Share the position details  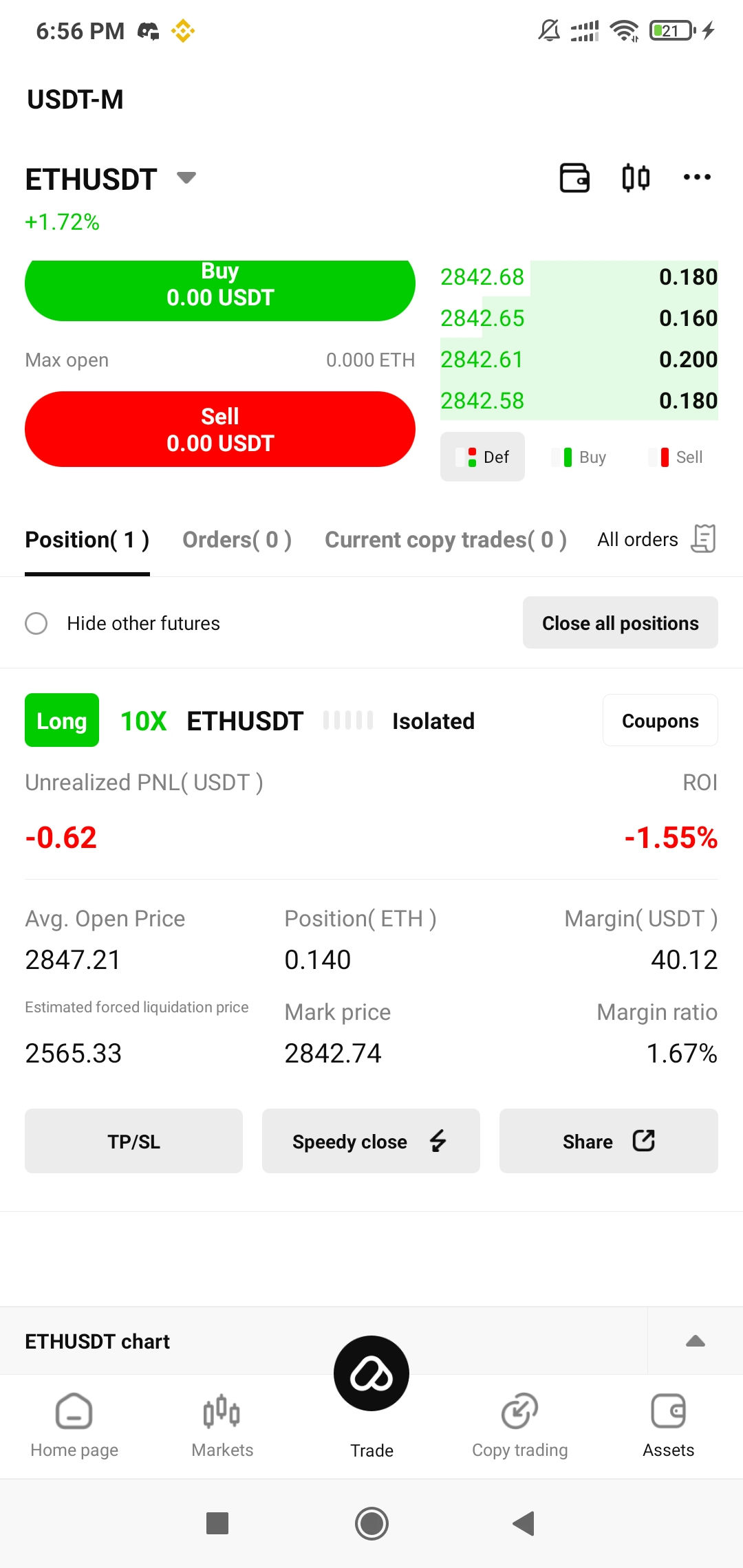pos(609,1141)
